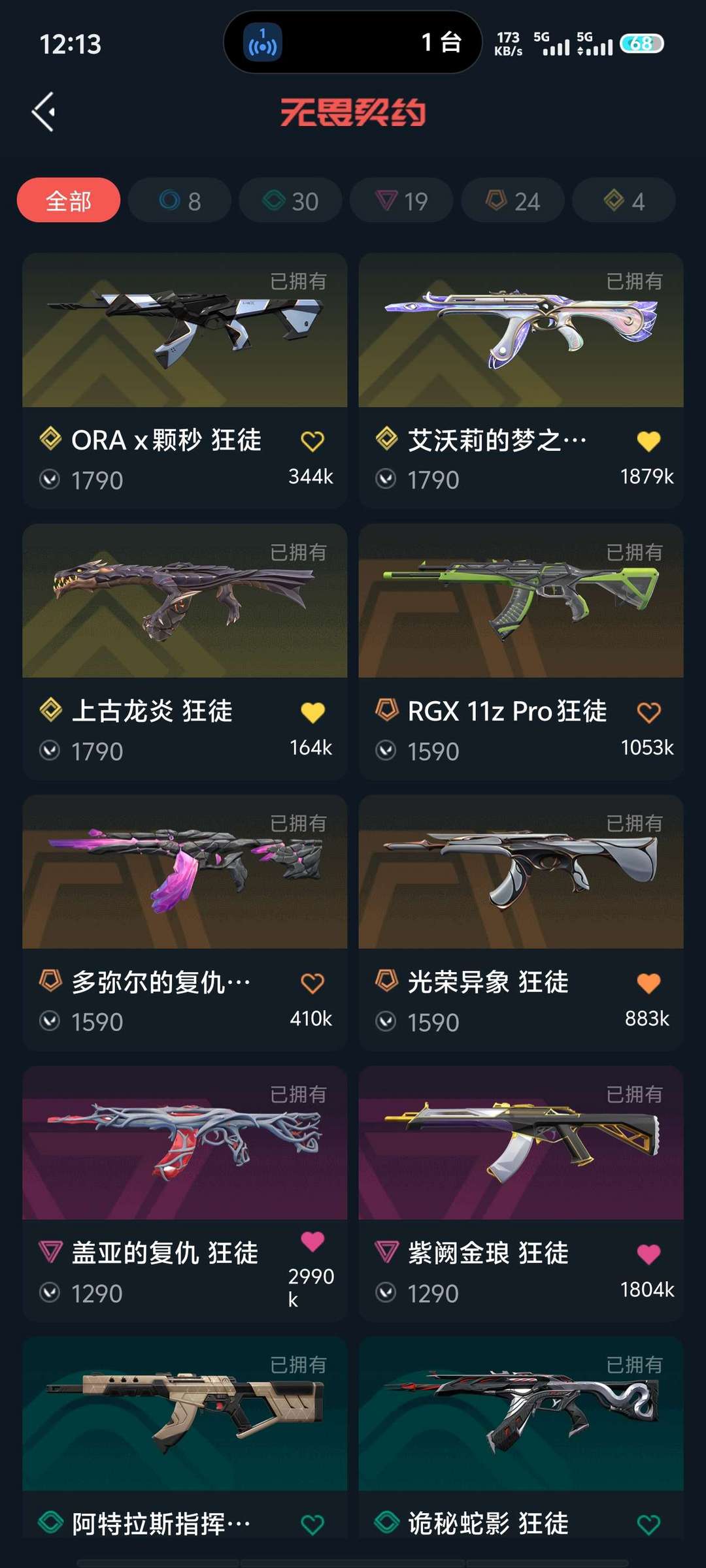The image size is (706, 1568).
Task: Go back using the top-left arrow
Action: [43, 112]
